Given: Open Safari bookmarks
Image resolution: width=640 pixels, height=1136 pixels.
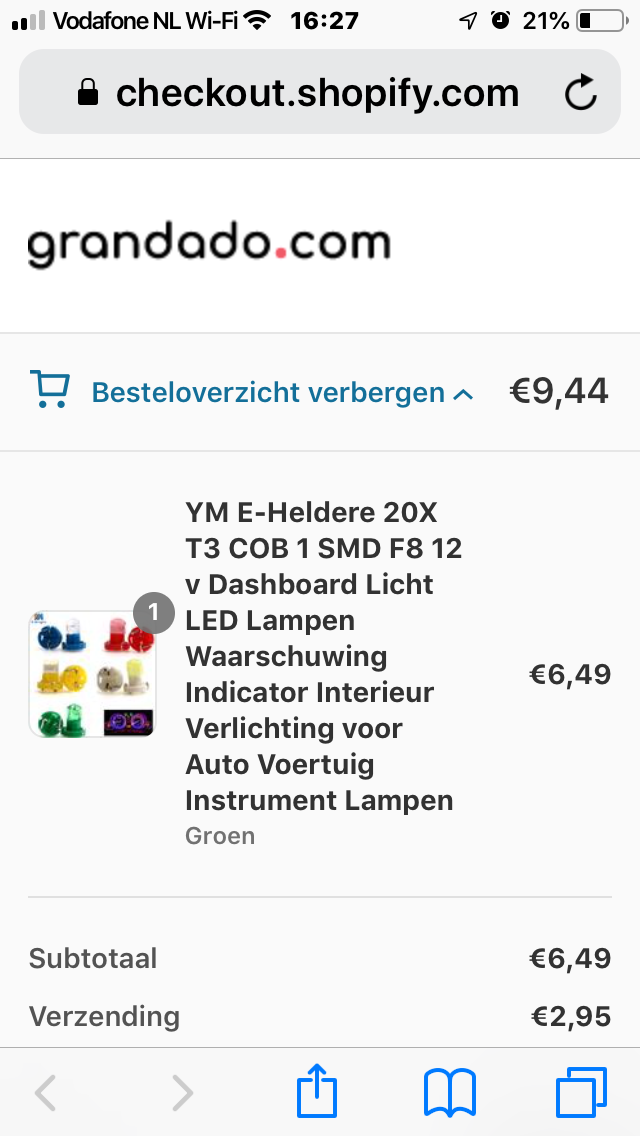Looking at the screenshot, I should click(x=450, y=1092).
